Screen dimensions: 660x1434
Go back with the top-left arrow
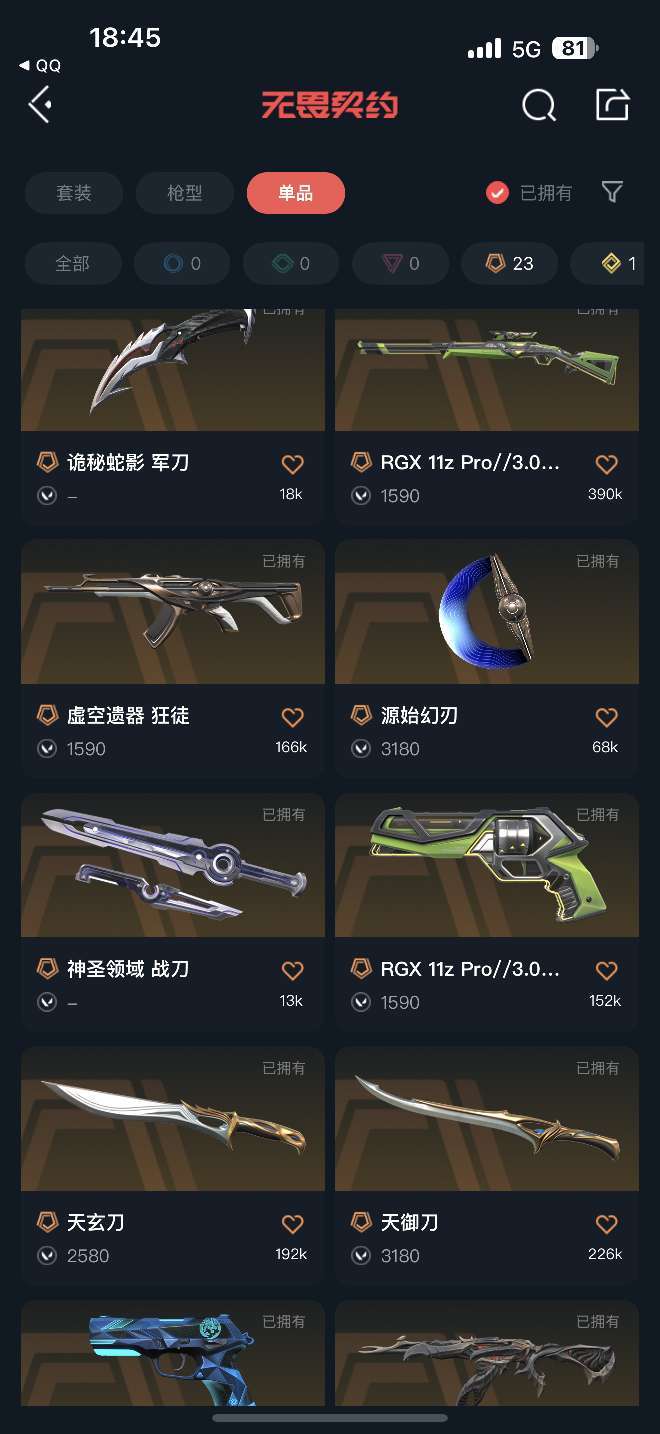(39, 104)
